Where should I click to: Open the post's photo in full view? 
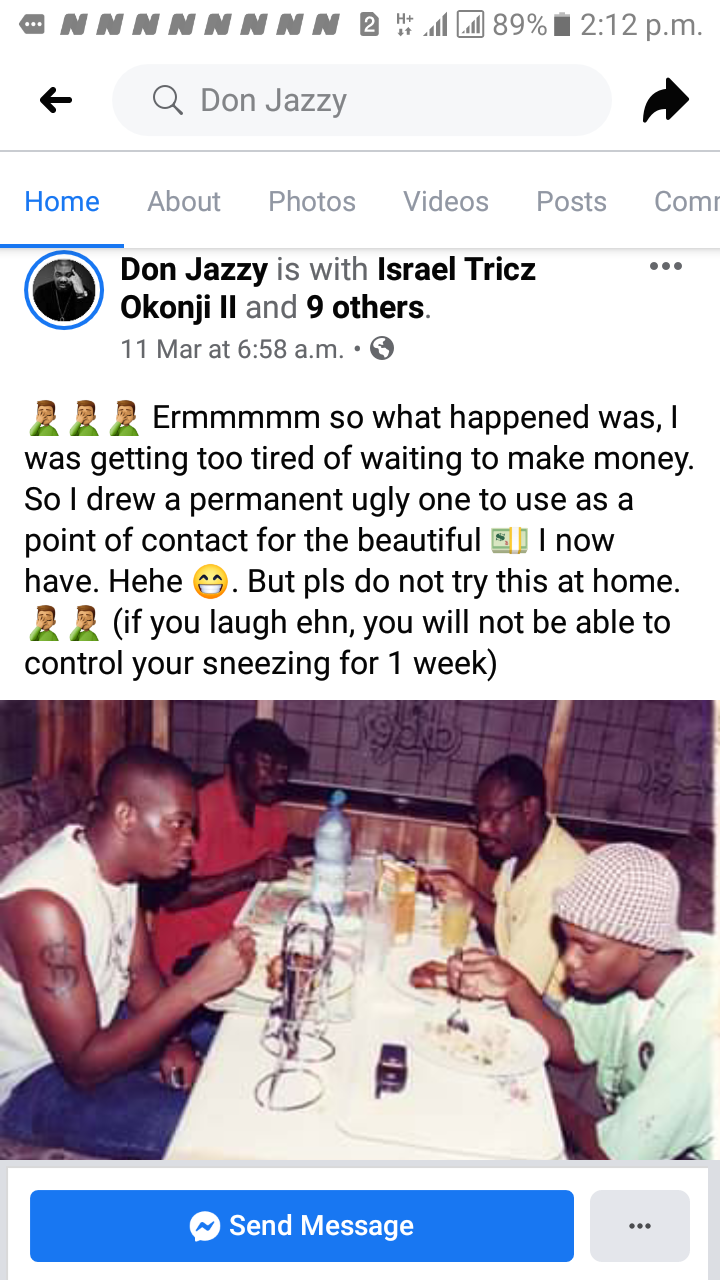pos(360,928)
